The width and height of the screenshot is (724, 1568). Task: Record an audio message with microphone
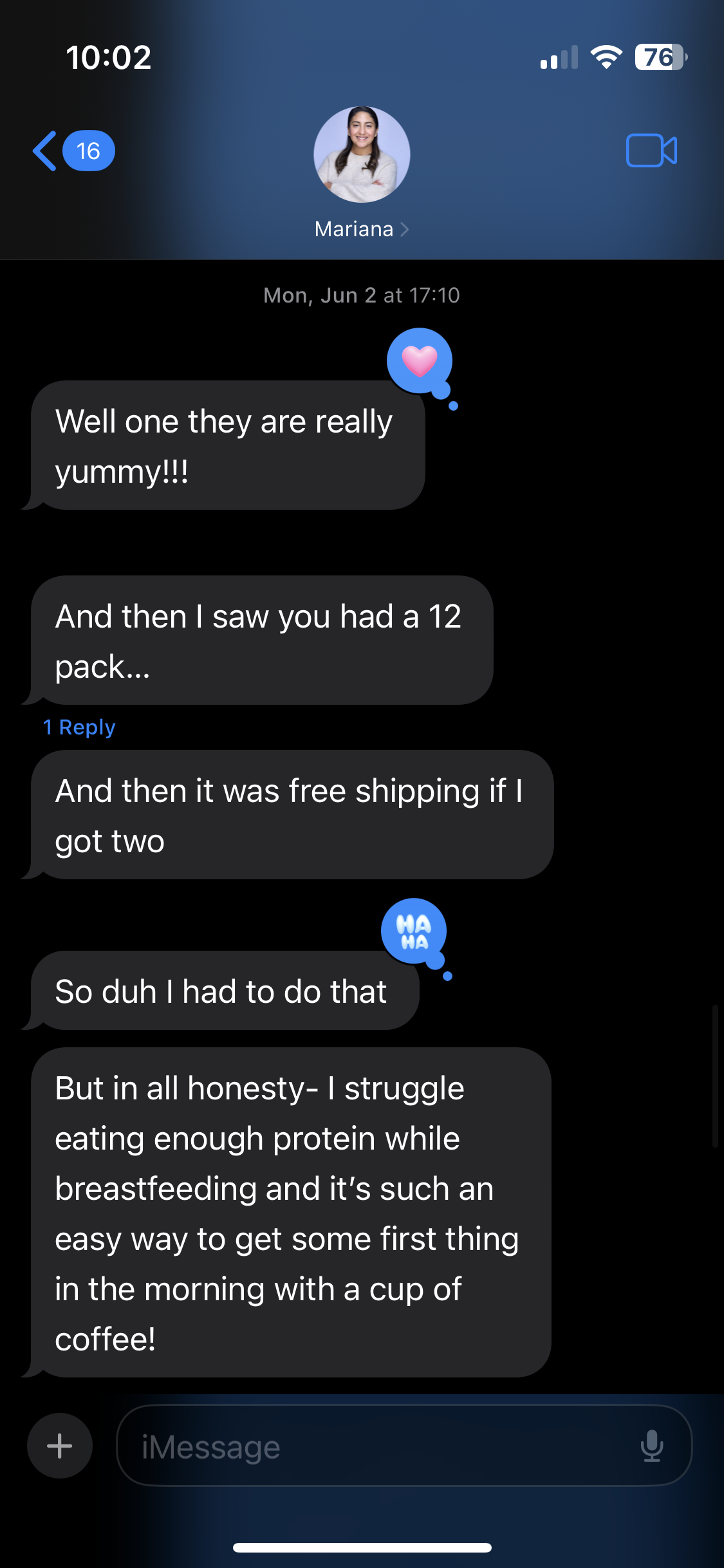click(651, 1446)
